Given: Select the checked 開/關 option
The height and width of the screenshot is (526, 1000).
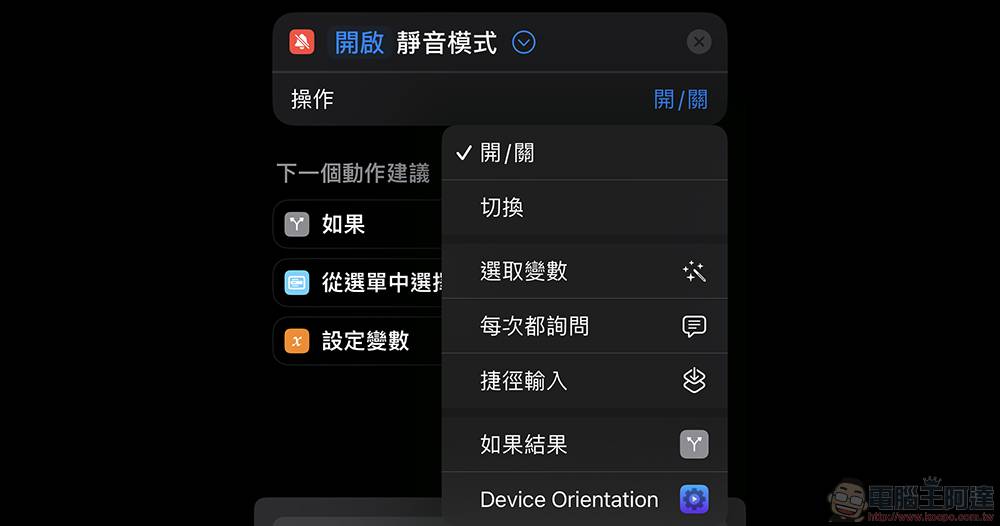Looking at the screenshot, I should (x=583, y=153).
